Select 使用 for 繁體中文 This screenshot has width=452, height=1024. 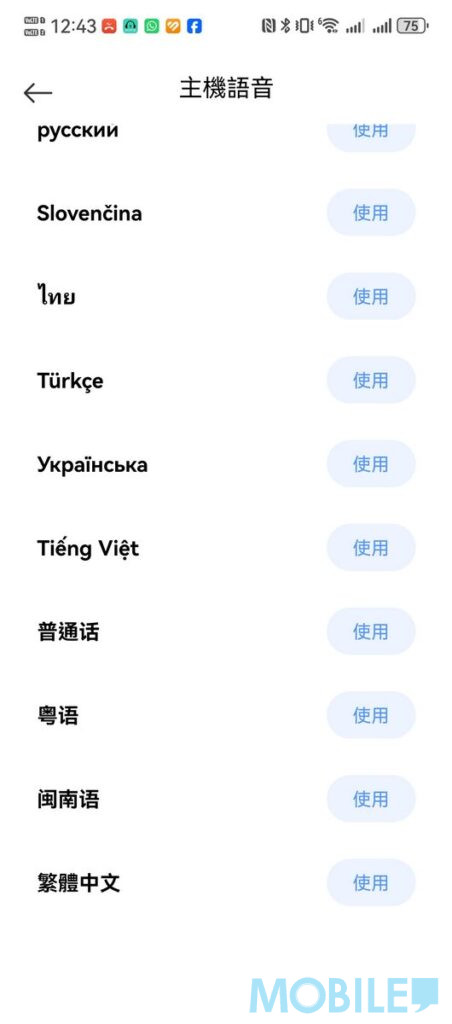point(371,882)
